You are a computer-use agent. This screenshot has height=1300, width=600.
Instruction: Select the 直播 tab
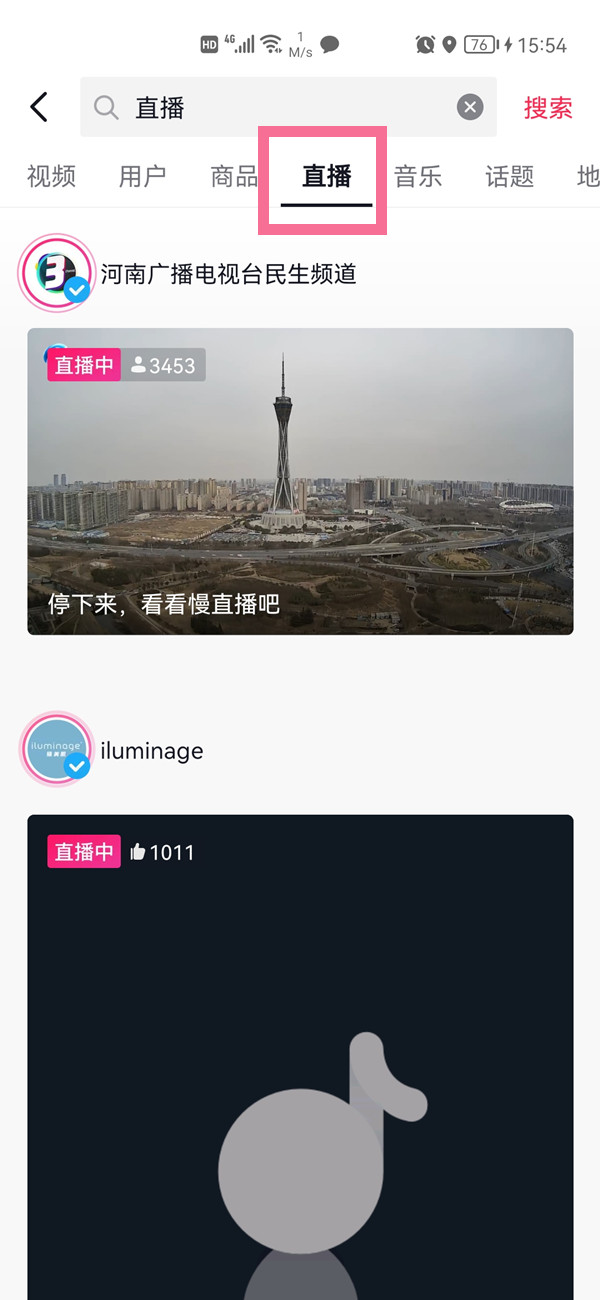coord(327,177)
